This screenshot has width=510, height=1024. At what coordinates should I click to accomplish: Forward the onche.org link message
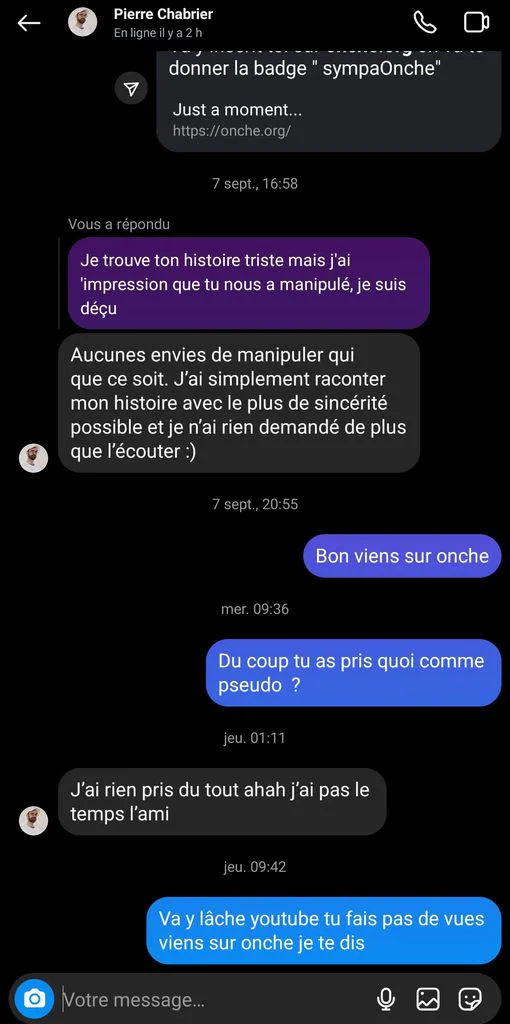(131, 89)
